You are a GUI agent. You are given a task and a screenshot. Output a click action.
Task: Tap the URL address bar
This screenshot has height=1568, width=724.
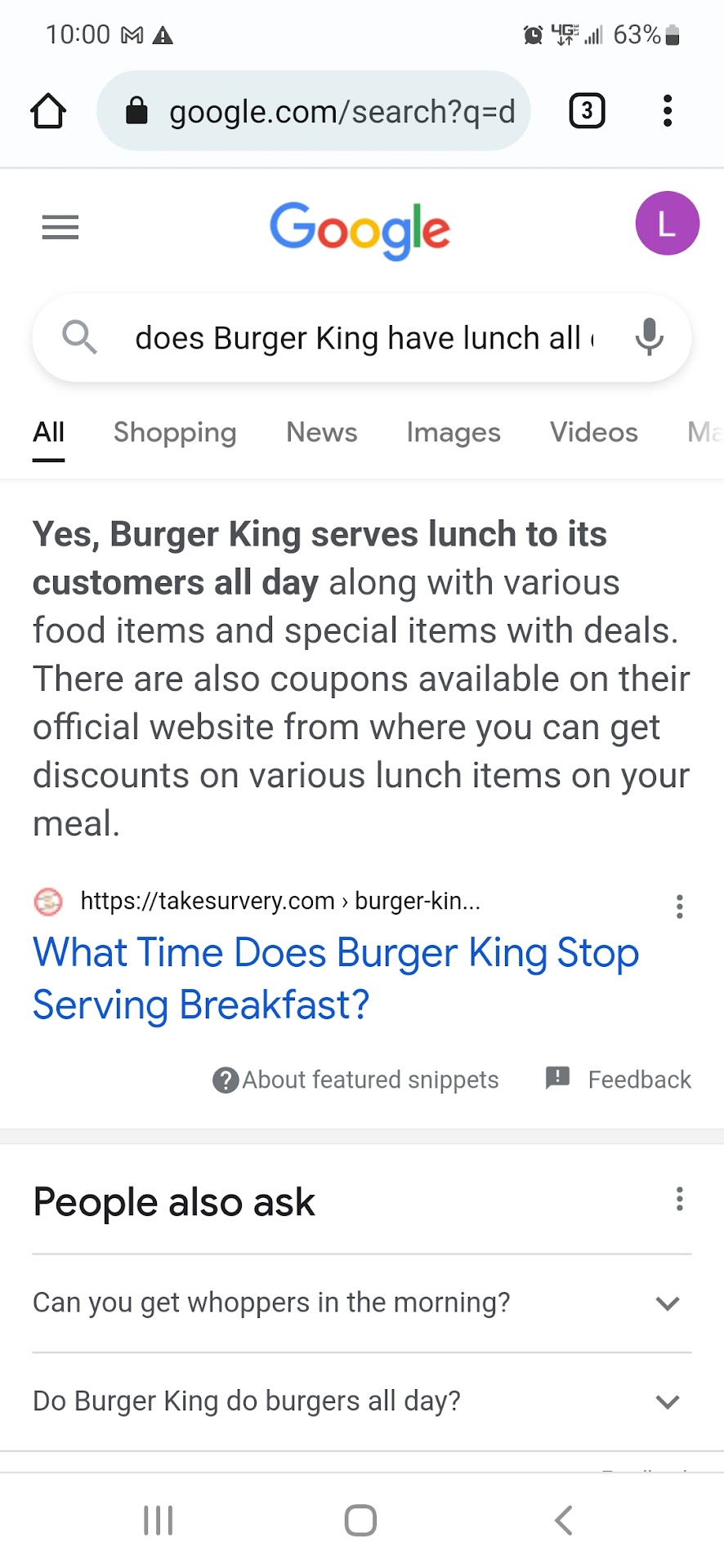(x=314, y=111)
